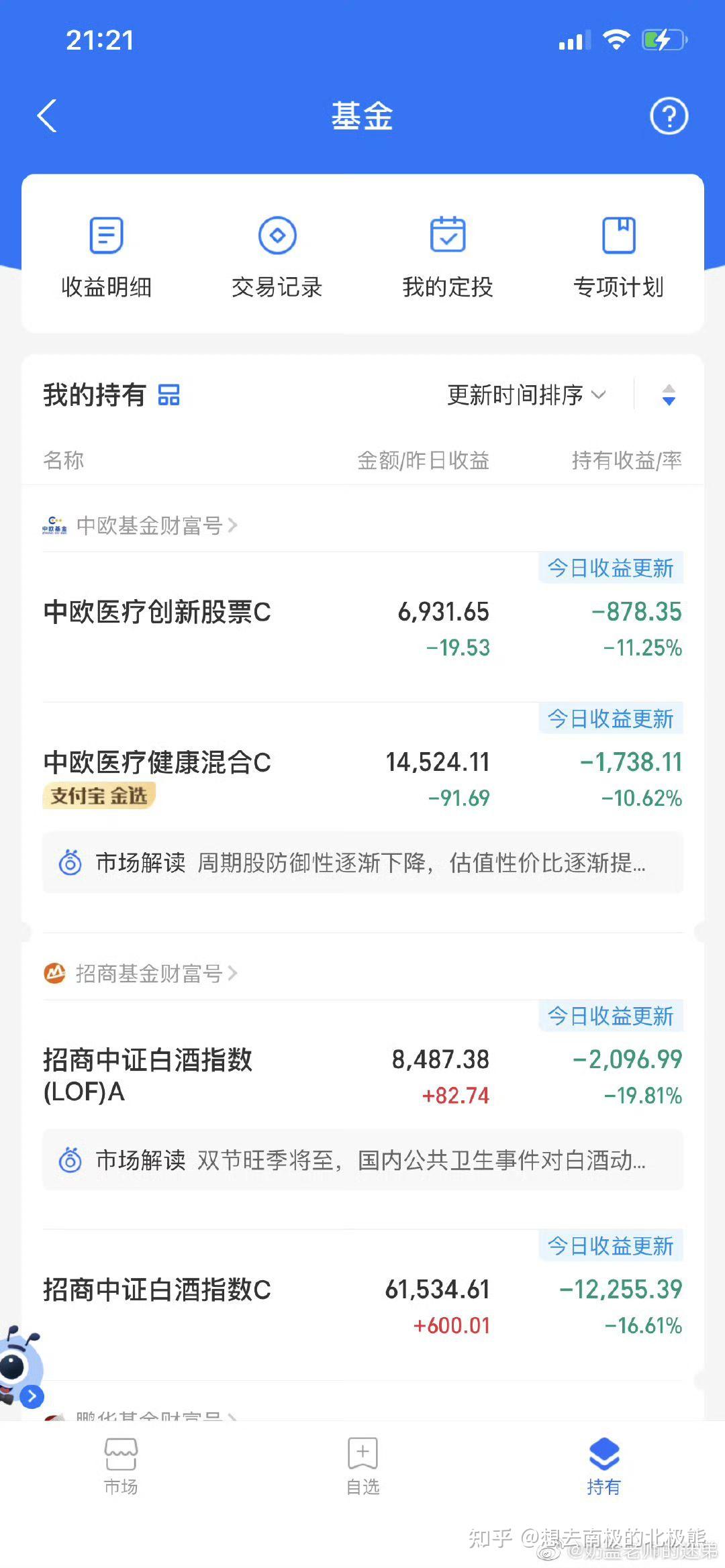Toggle the holdings layout icon beside 我的持有
Image resolution: width=725 pixels, height=1568 pixels.
pos(168,395)
